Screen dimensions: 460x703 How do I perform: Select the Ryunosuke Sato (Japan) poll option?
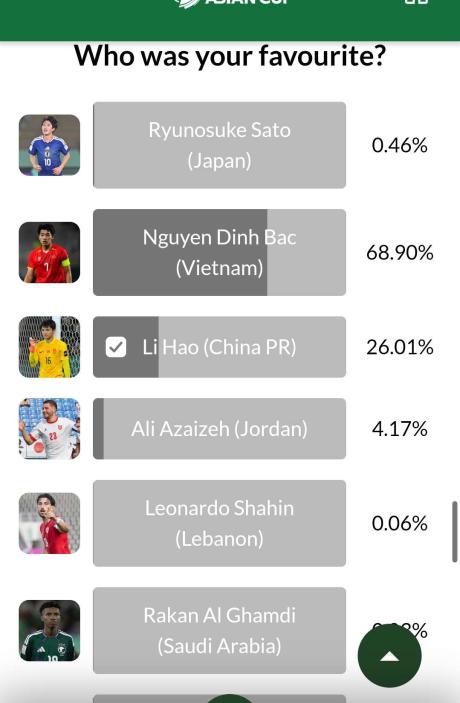point(219,145)
